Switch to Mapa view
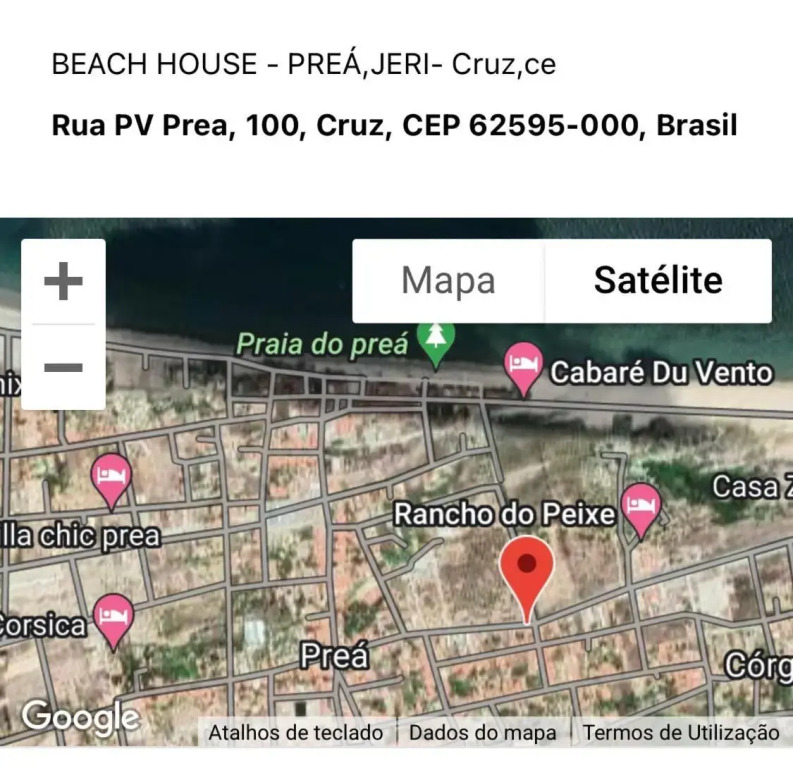 tap(448, 281)
